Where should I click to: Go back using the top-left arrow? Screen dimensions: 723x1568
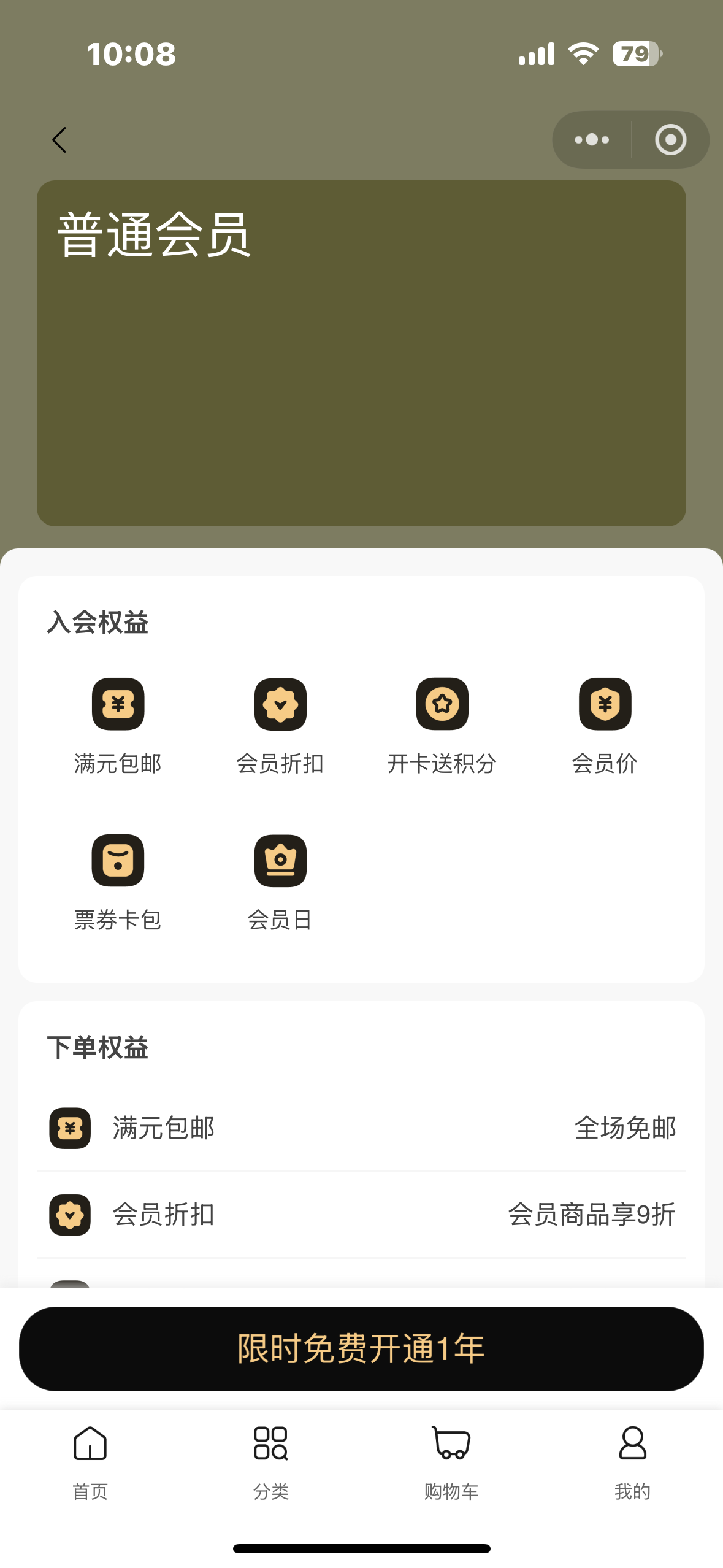59,140
